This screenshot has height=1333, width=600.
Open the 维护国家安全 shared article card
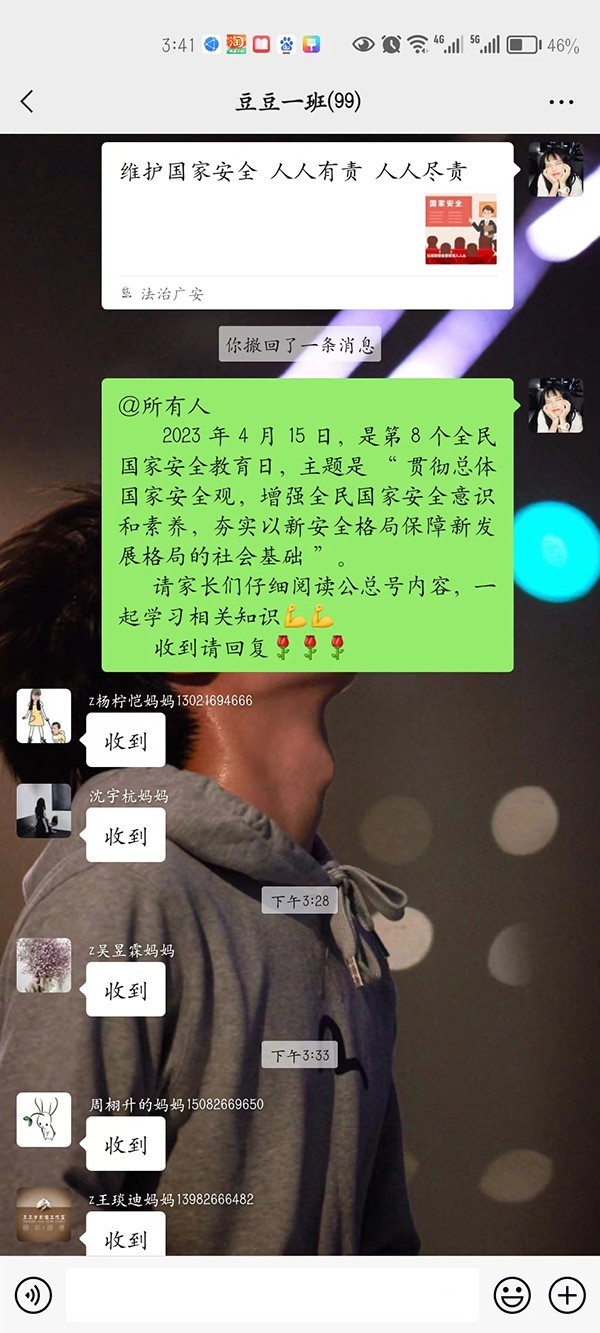(x=307, y=225)
